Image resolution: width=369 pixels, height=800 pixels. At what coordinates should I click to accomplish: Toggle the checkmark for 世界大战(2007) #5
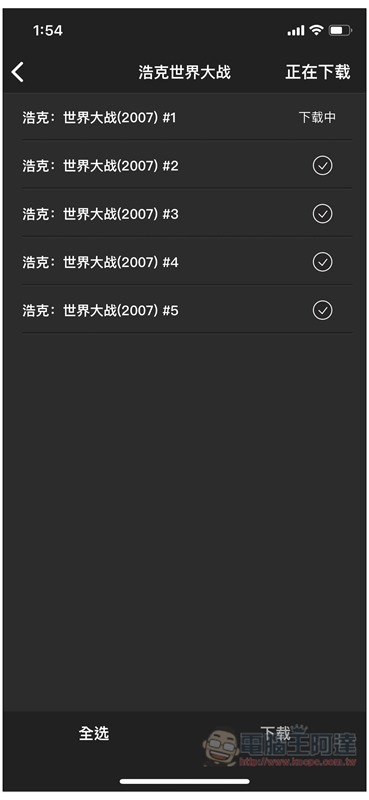tap(323, 310)
